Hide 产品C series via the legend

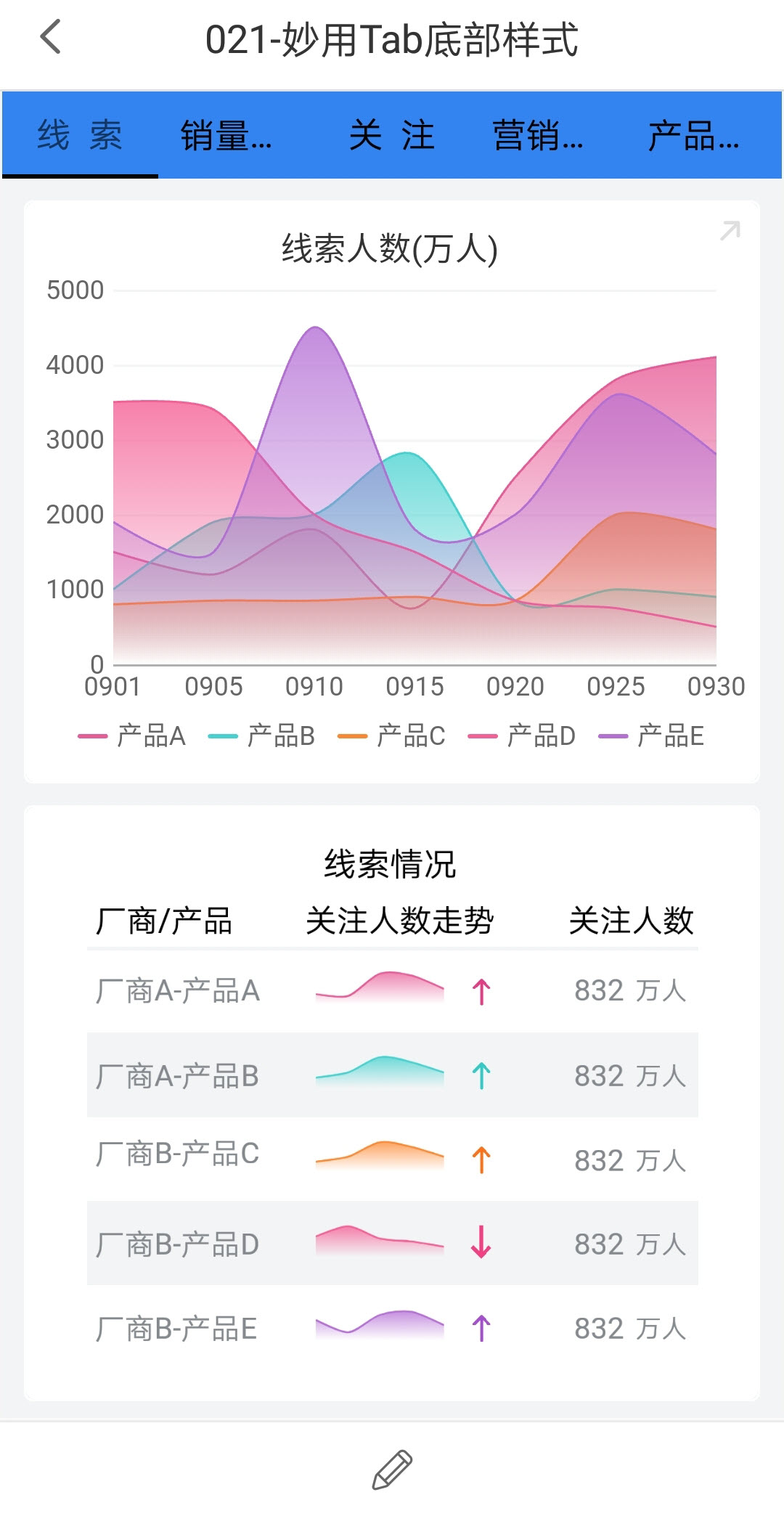point(392,736)
